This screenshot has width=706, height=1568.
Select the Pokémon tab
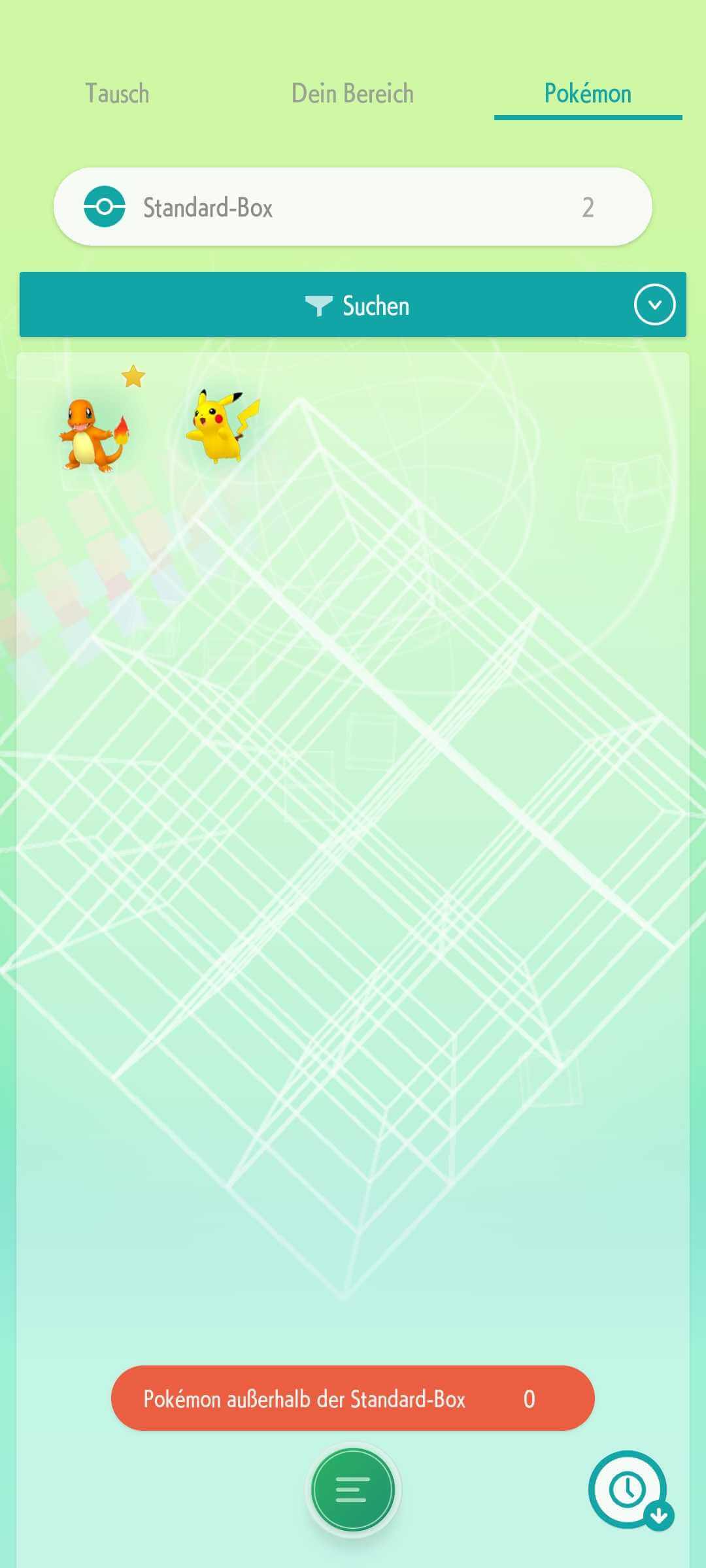click(588, 93)
